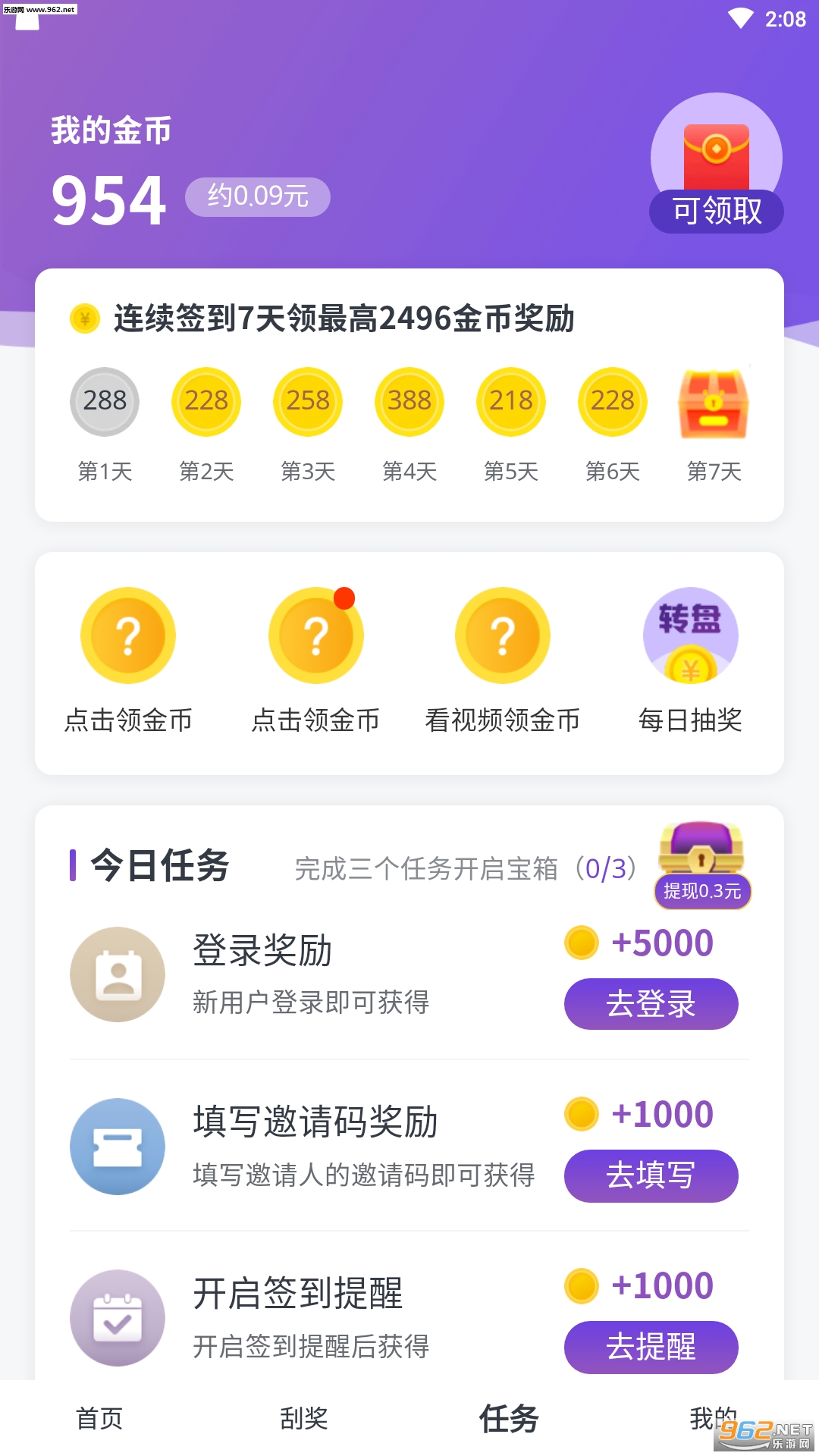Open 看视频领金币 to watch a video
This screenshot has height=1456, width=819.
click(502, 635)
